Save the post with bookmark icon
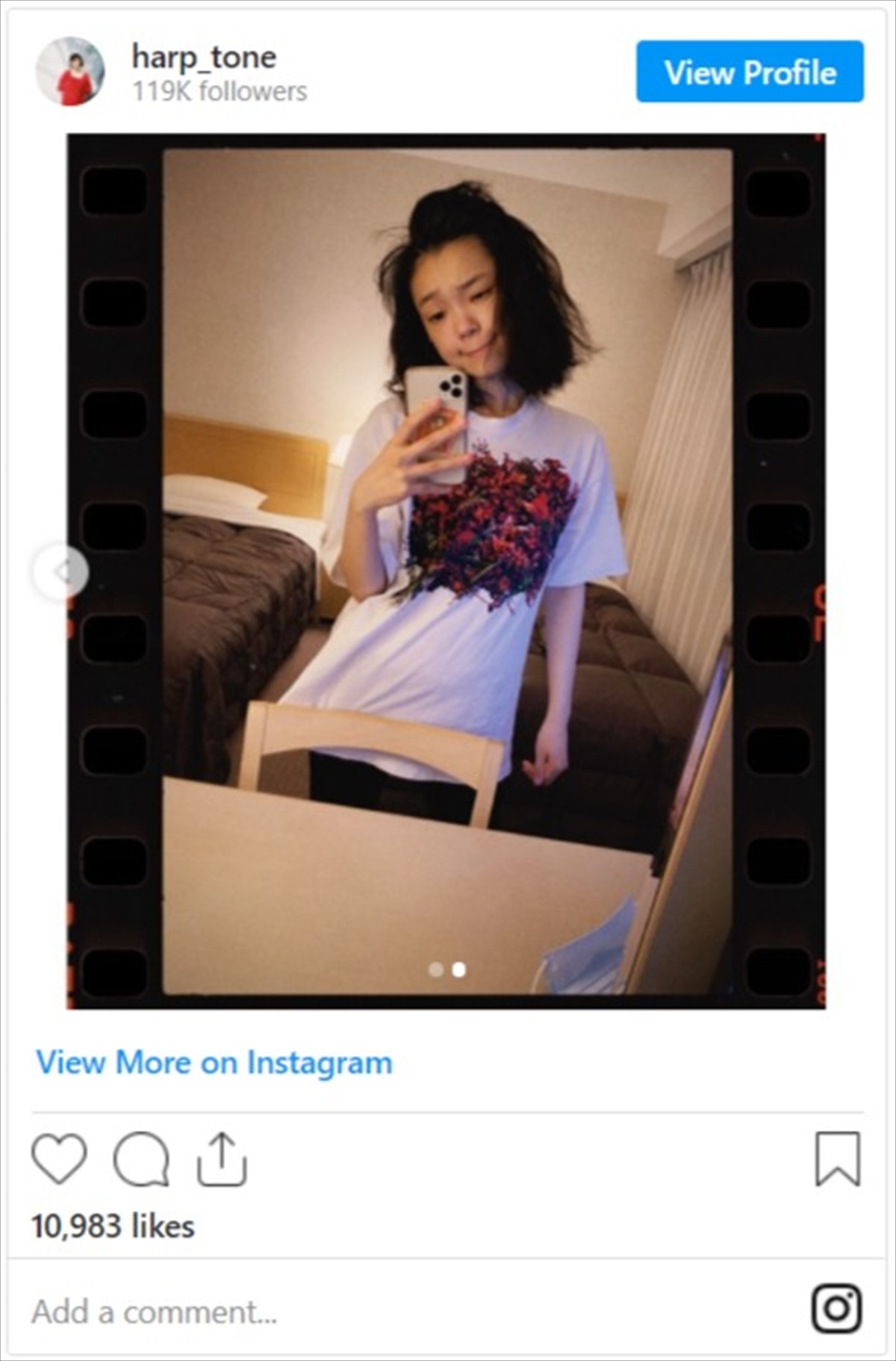This screenshot has height=1361, width=896. [837, 1159]
